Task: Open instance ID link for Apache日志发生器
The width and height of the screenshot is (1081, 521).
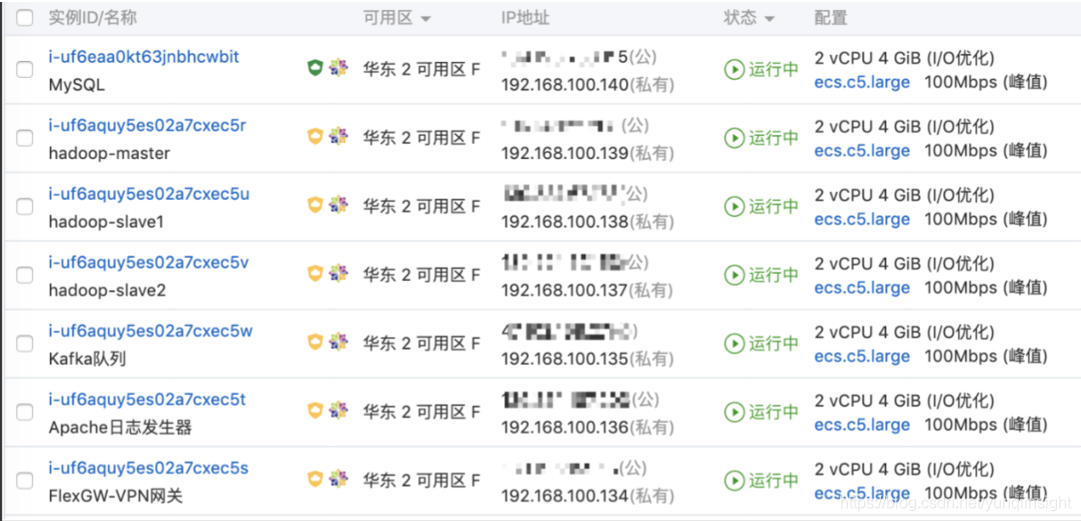Action: 147,400
